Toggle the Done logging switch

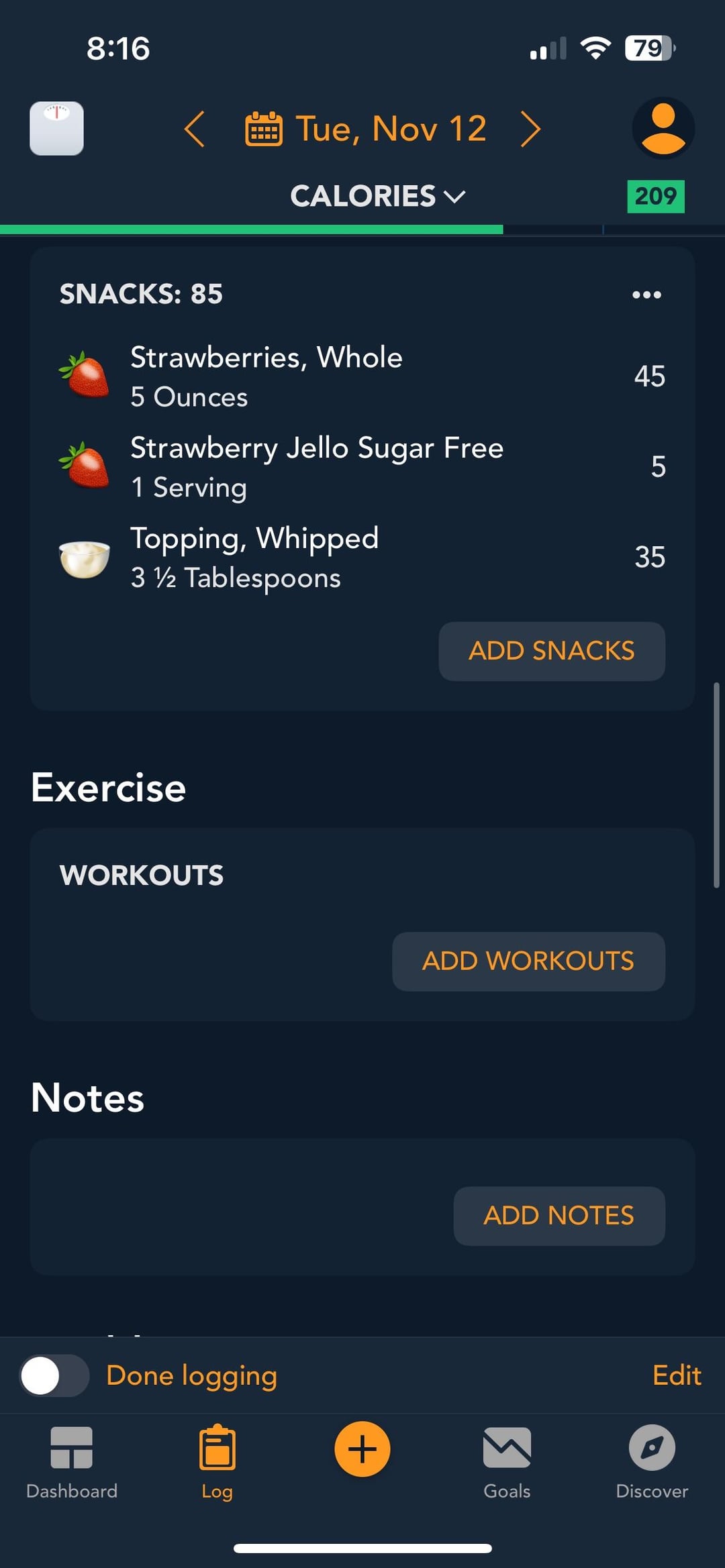54,1375
